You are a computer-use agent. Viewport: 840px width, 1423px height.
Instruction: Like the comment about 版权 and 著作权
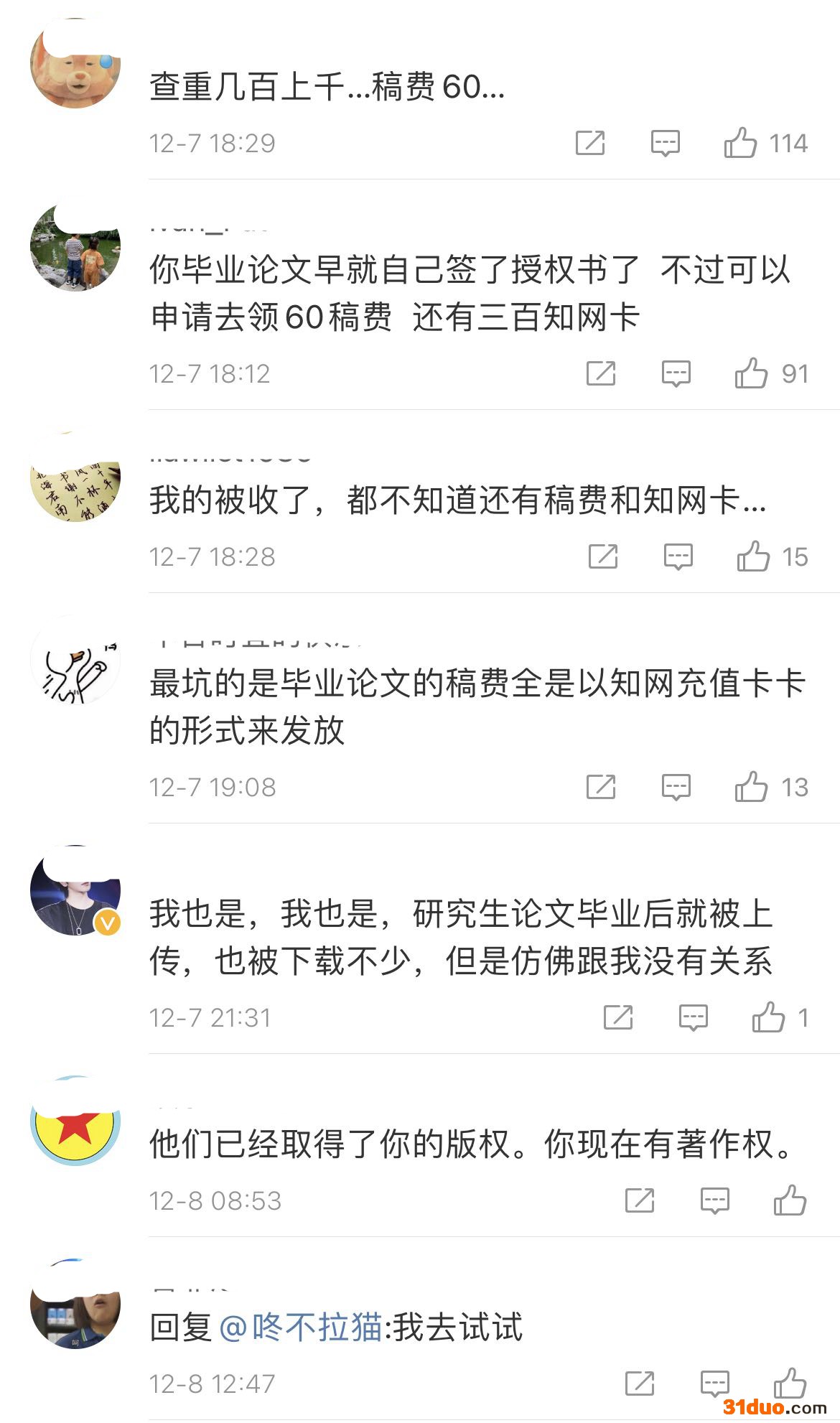(x=790, y=1200)
